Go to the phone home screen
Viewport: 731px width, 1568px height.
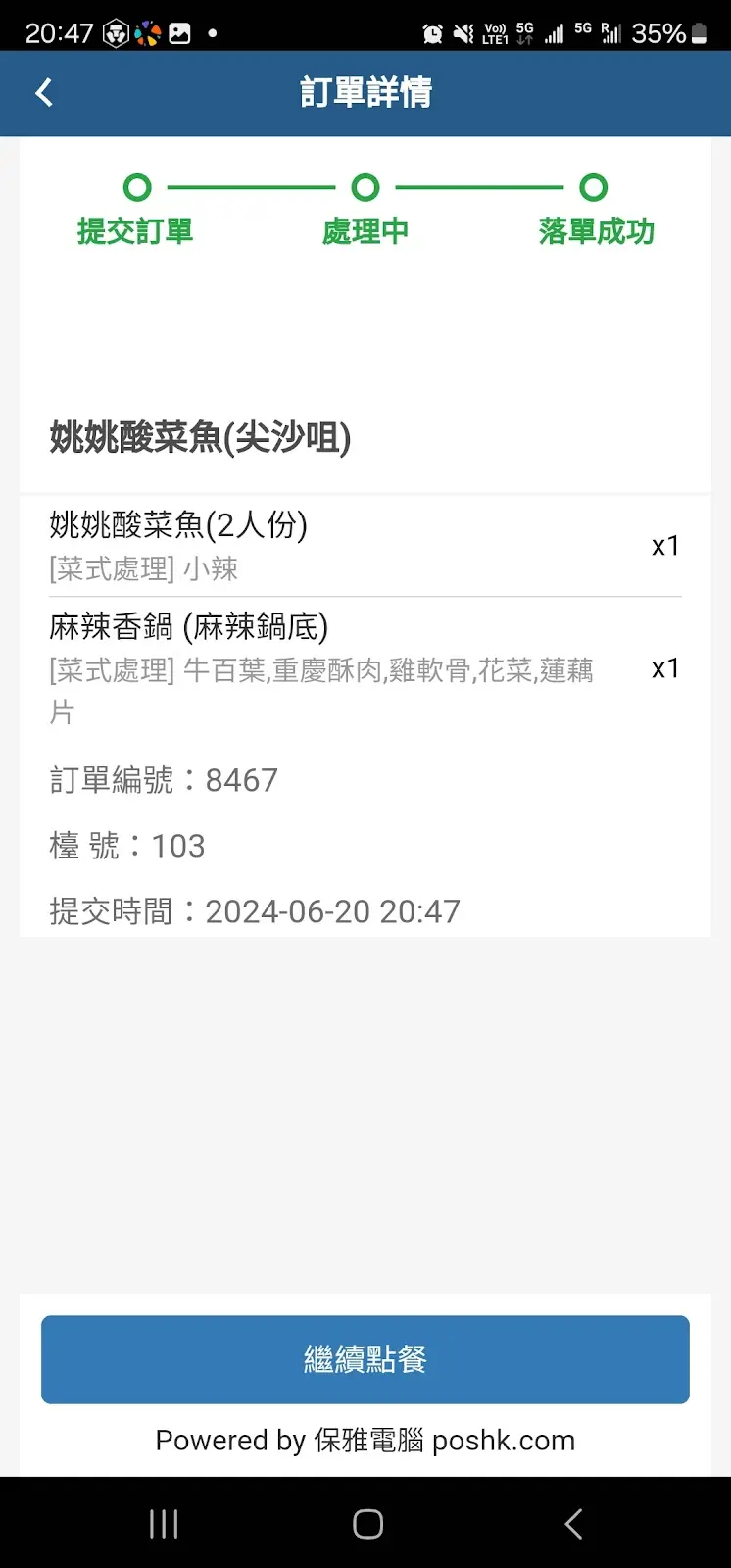(367, 1524)
